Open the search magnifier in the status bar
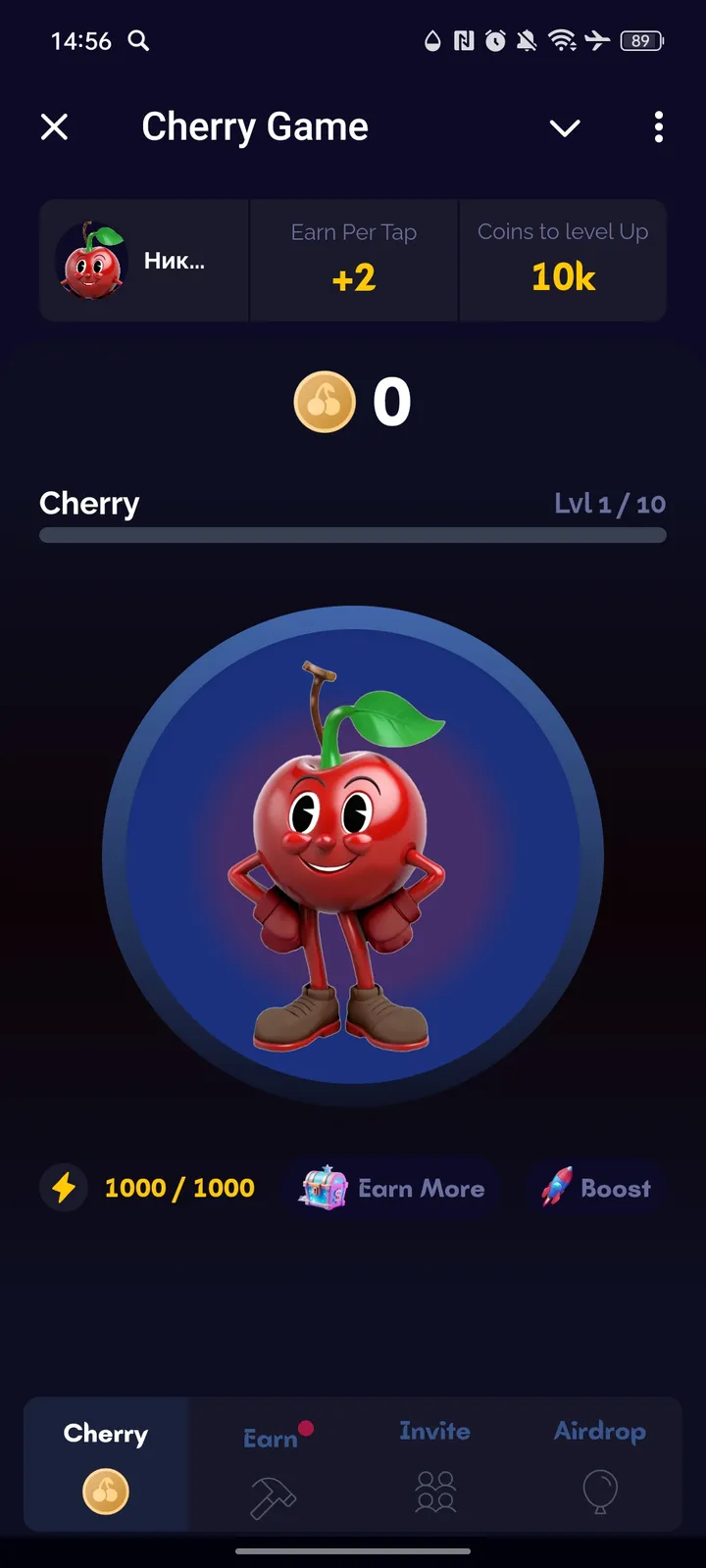706x1568 pixels. tap(138, 41)
